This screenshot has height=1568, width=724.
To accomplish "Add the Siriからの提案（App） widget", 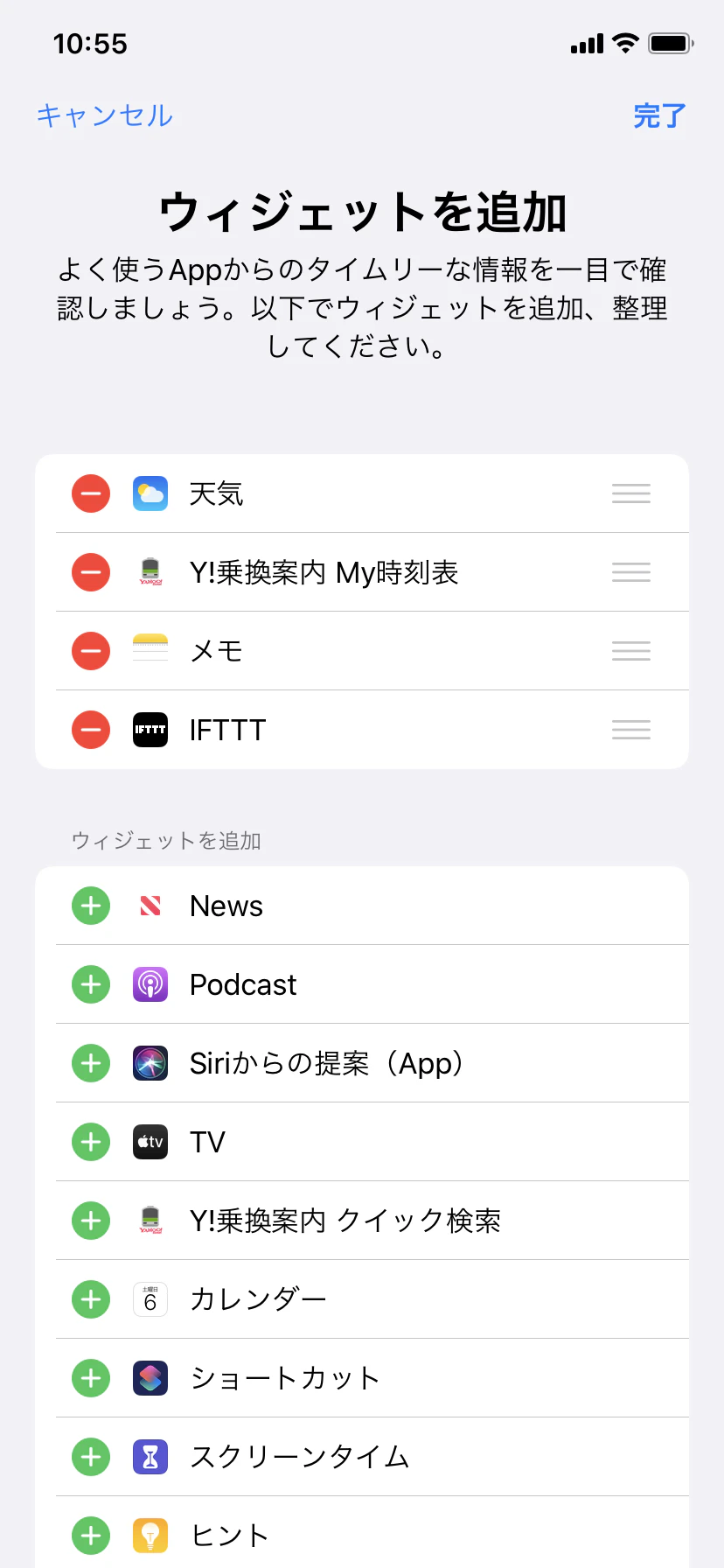I will point(91,1063).
